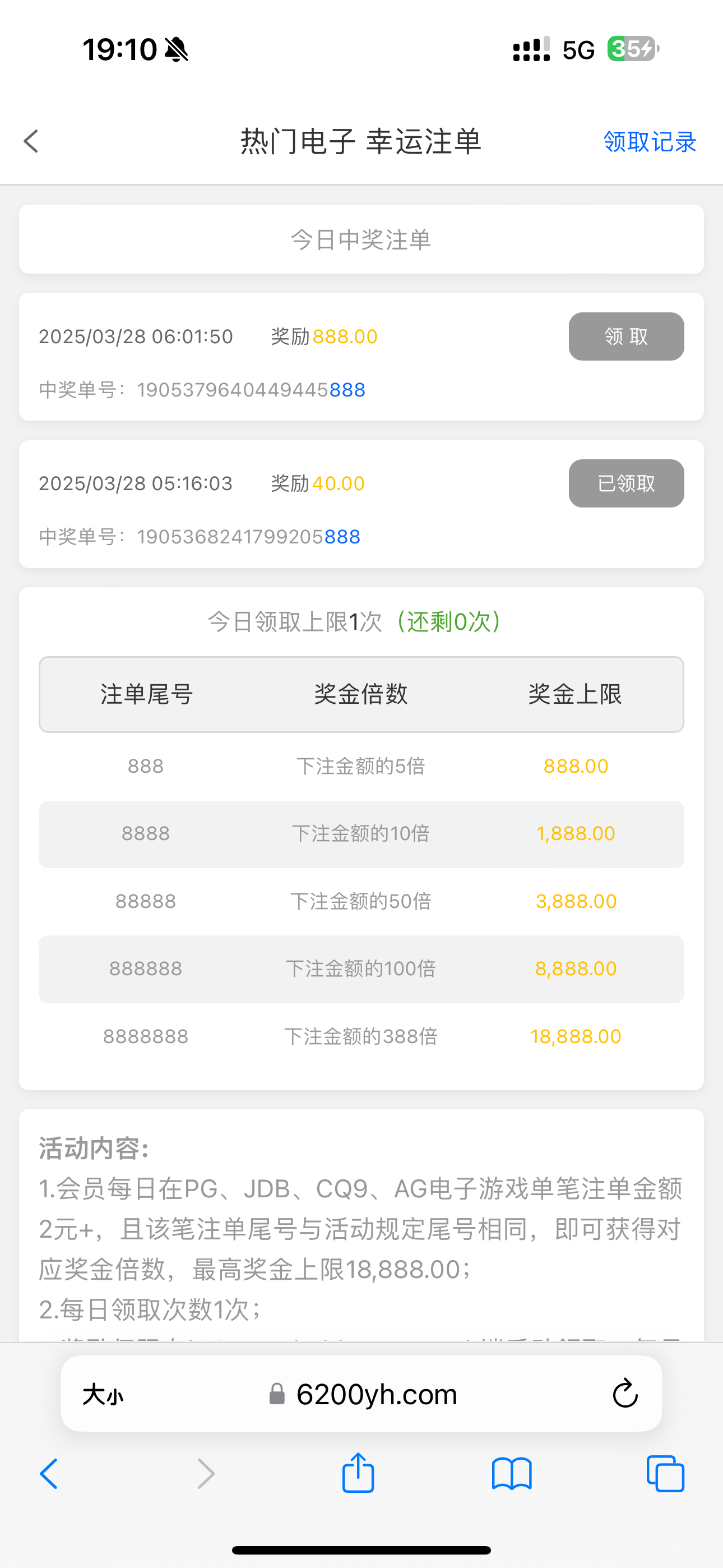Tap 已领取 on the 40.00 reward
Screen dimensions: 723x1568
625,483
